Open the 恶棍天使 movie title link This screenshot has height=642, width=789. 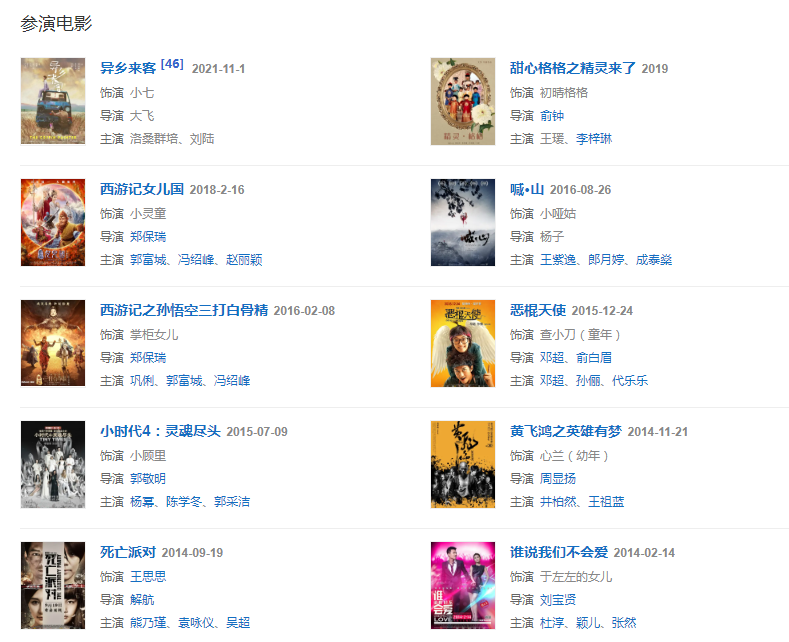click(x=538, y=310)
